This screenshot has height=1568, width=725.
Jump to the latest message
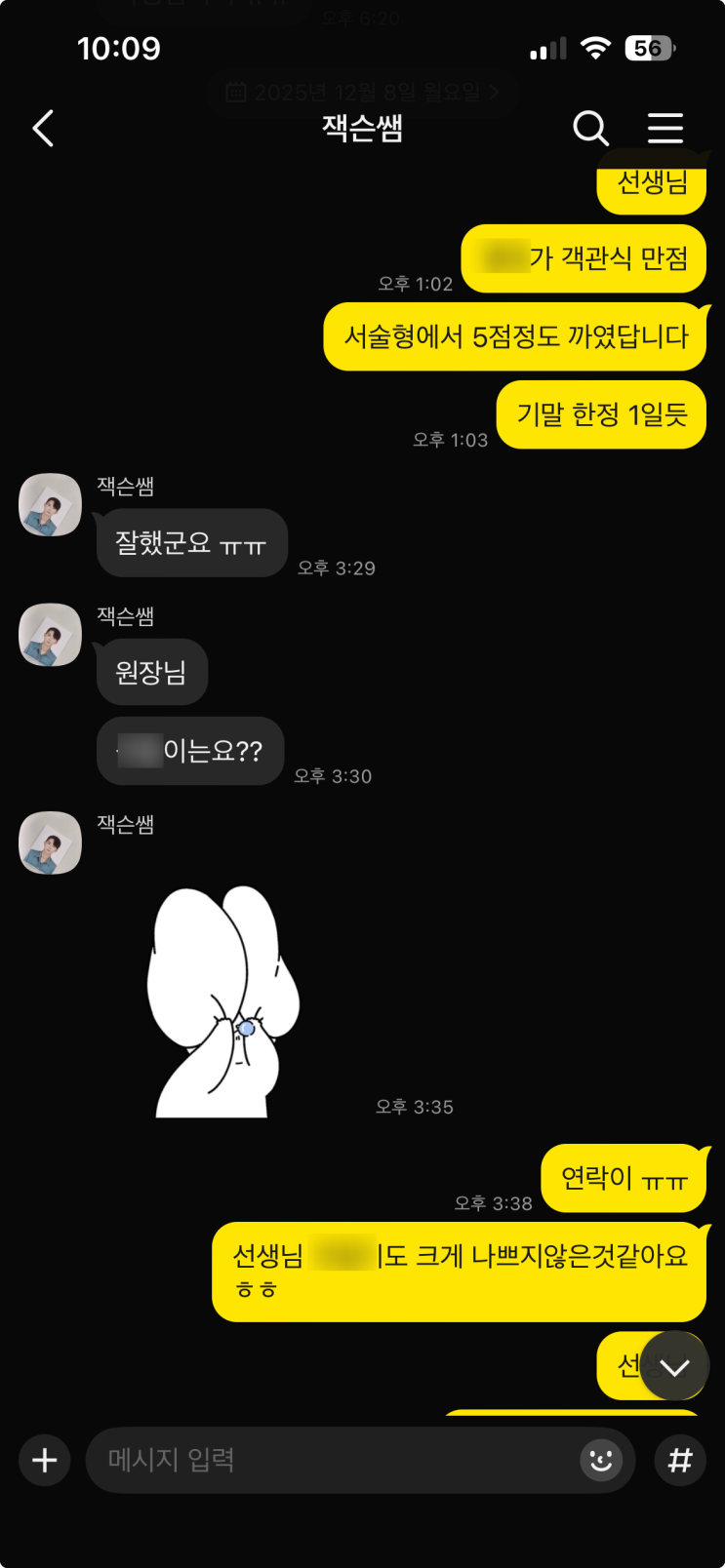point(674,1366)
